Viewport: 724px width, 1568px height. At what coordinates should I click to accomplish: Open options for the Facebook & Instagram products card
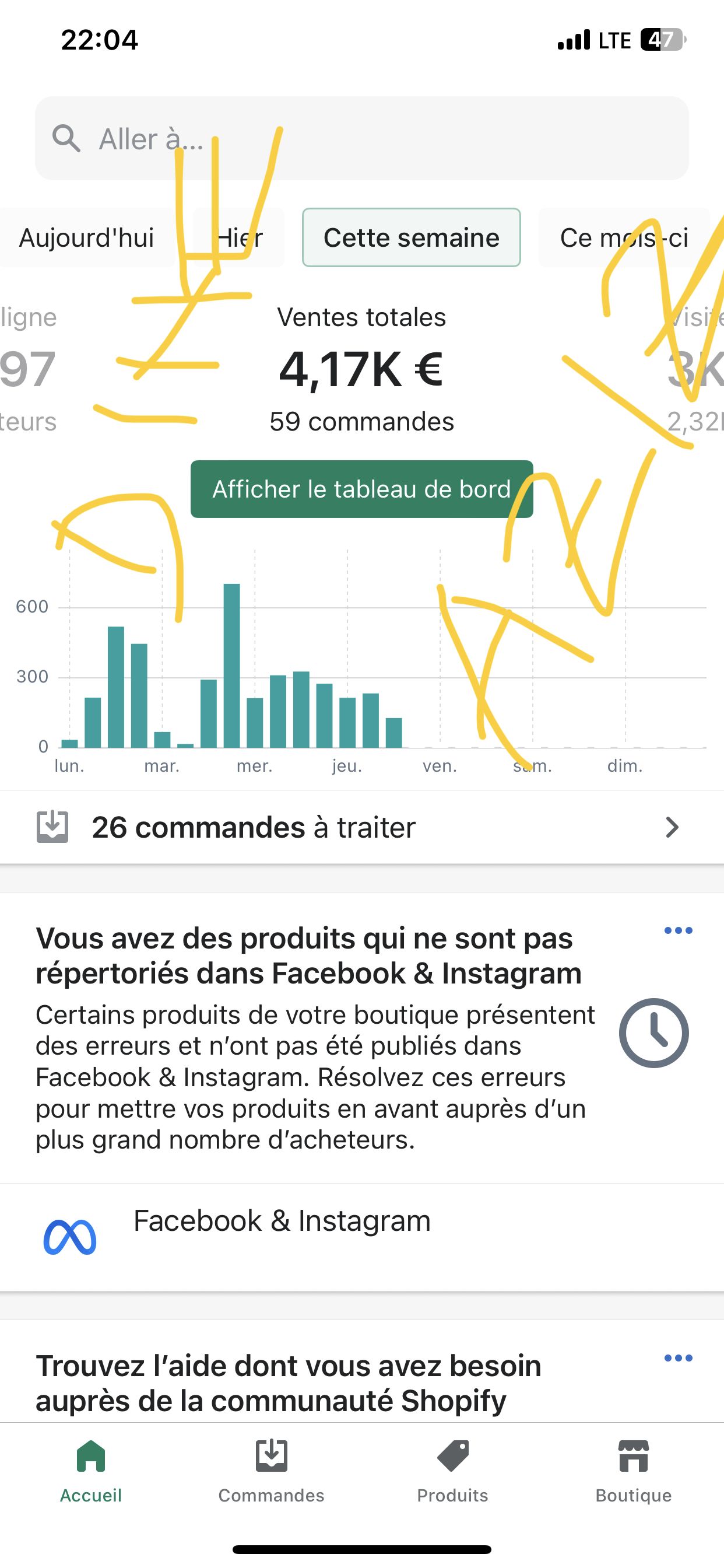point(678,930)
